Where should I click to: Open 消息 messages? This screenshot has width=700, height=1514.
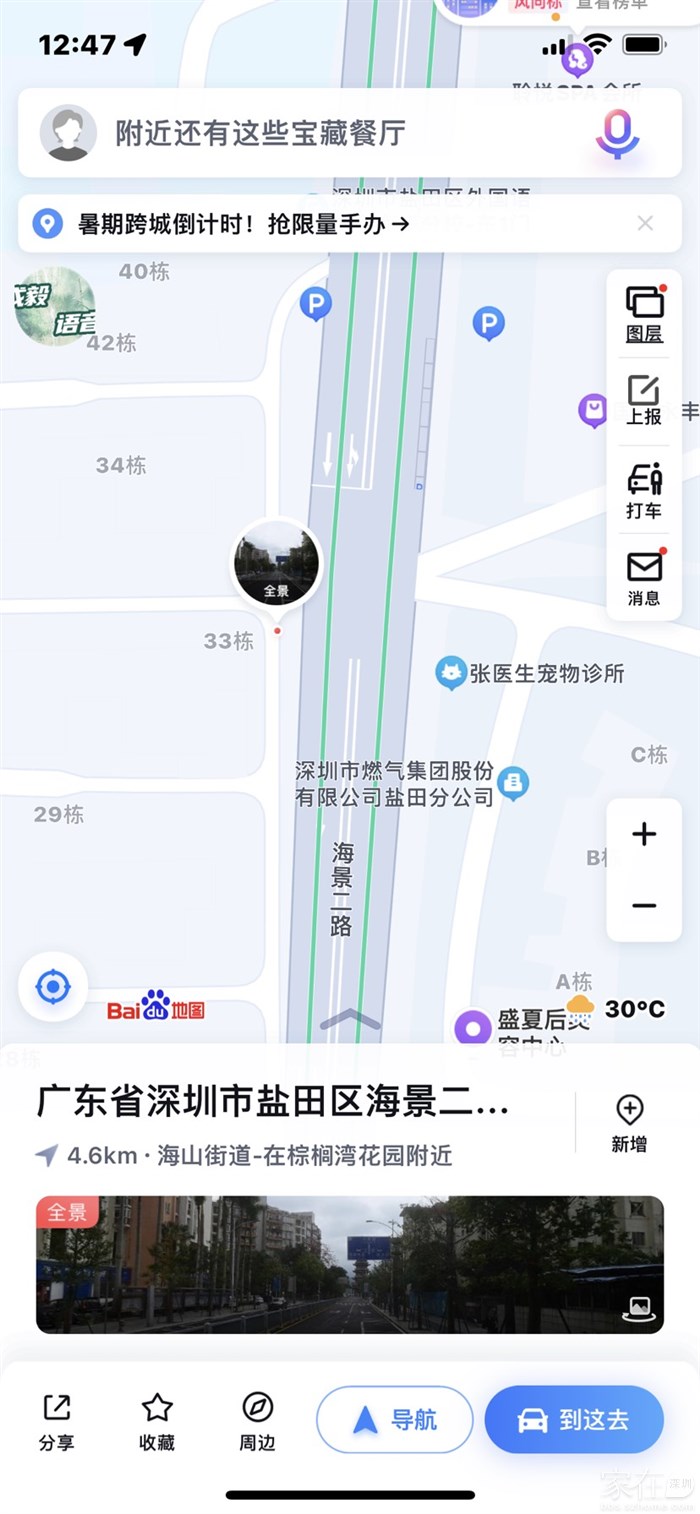click(644, 577)
